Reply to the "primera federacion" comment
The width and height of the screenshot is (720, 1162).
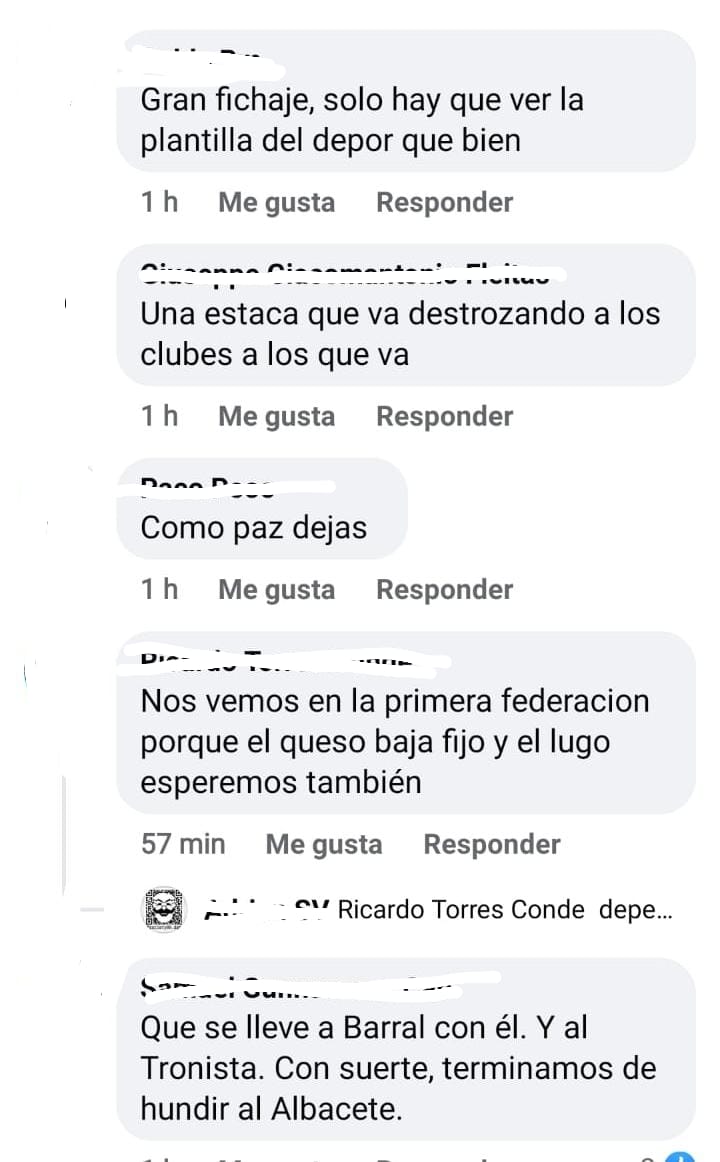pos(491,844)
